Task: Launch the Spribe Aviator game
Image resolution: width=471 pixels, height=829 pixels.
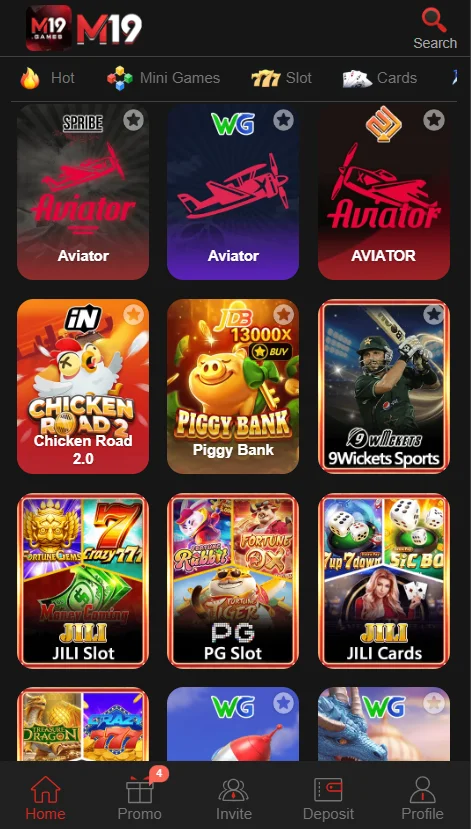Action: tap(83, 192)
